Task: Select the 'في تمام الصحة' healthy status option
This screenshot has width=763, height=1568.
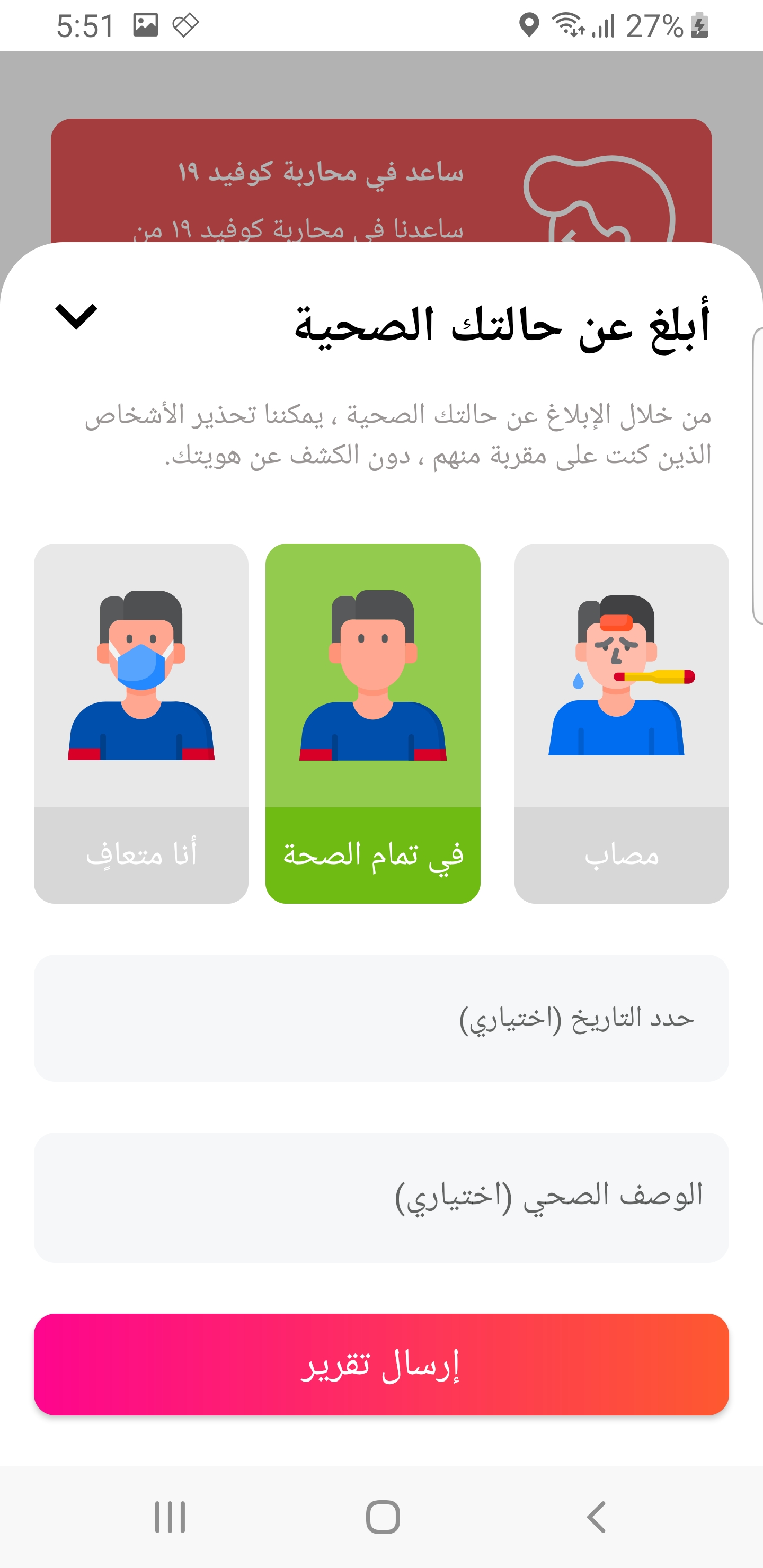Action: point(372,854)
